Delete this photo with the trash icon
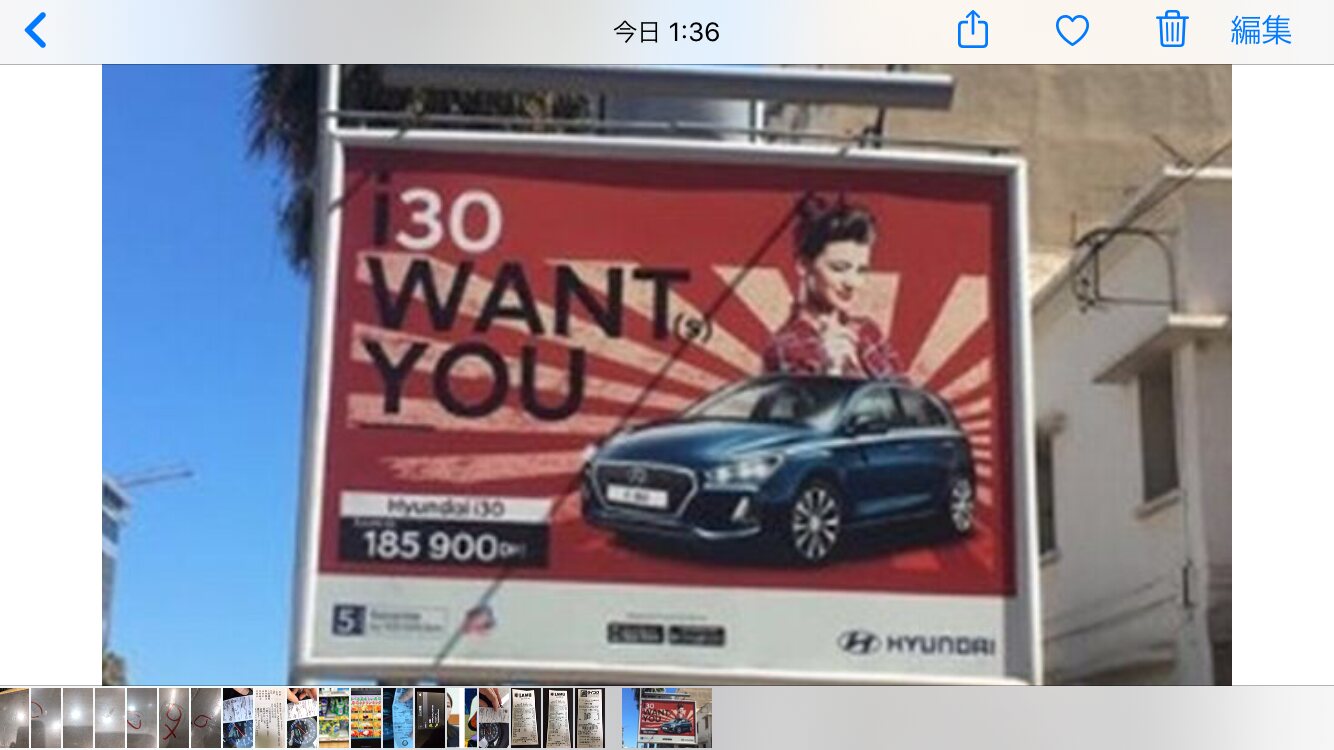 pos(1171,31)
